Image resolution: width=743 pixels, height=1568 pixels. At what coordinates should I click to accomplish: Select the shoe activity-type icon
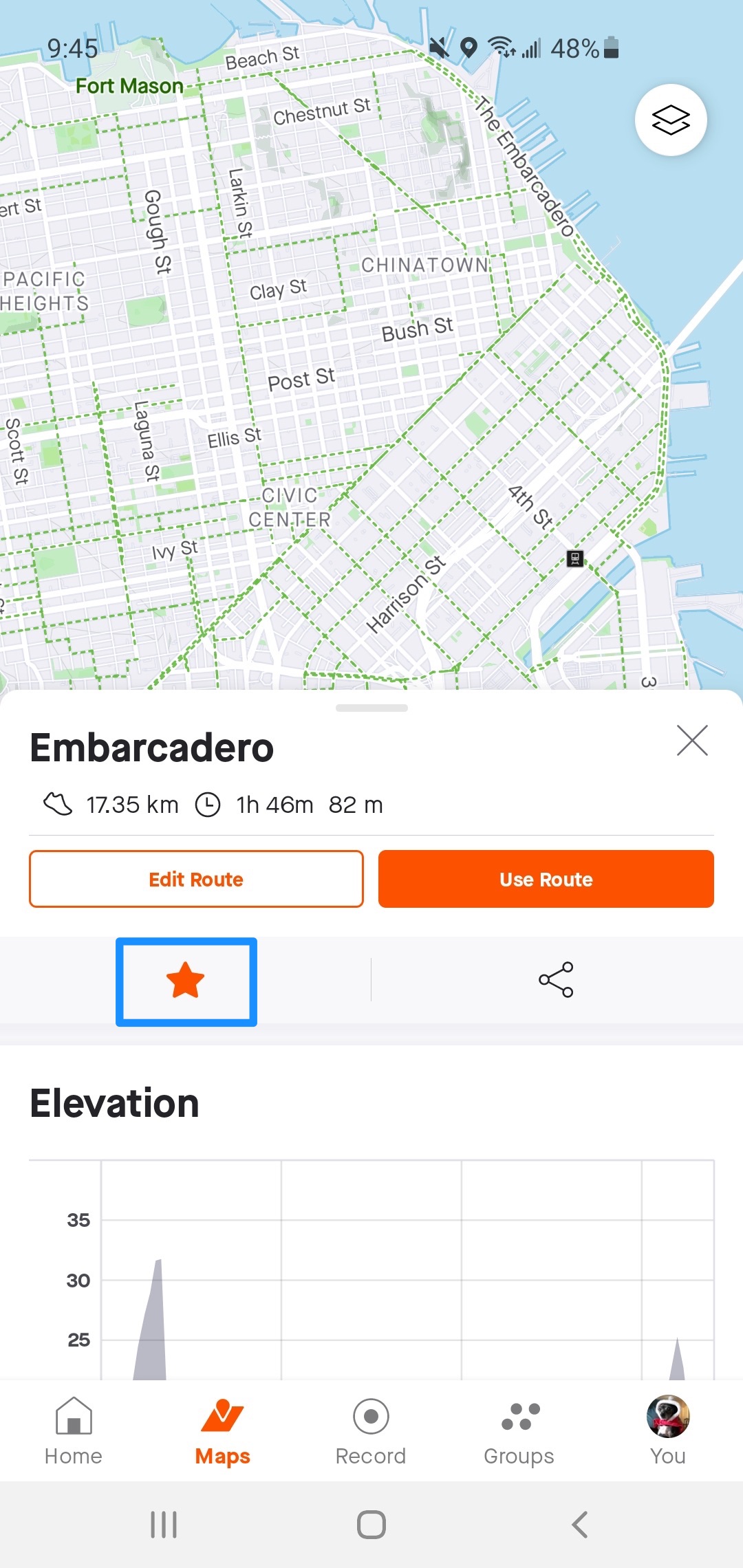(x=58, y=803)
